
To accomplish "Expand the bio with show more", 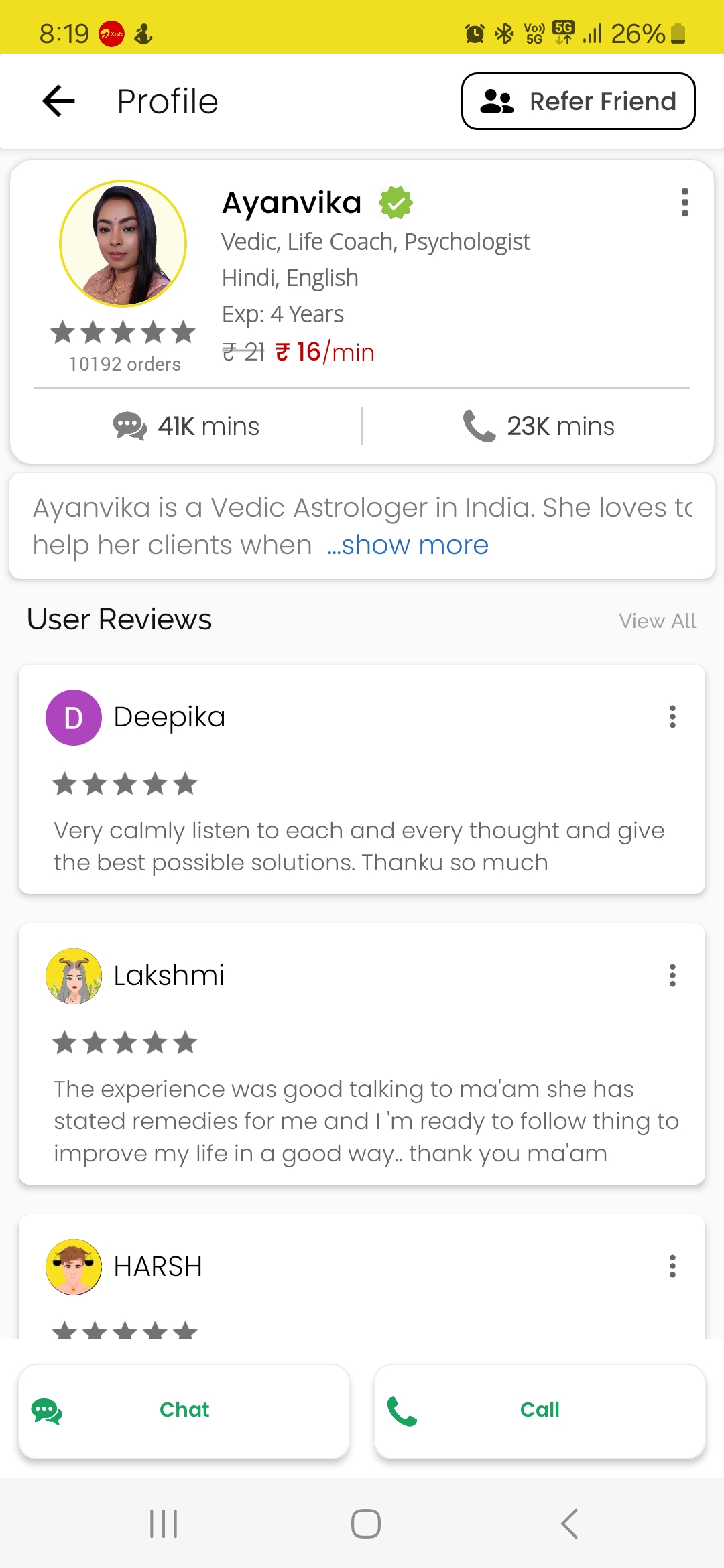I will [408, 545].
